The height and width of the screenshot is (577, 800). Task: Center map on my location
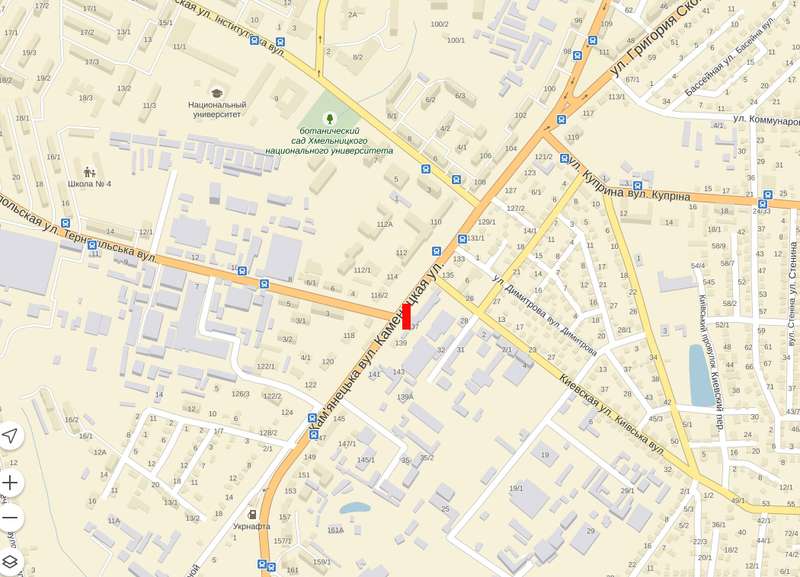pyautogui.click(x=10, y=437)
